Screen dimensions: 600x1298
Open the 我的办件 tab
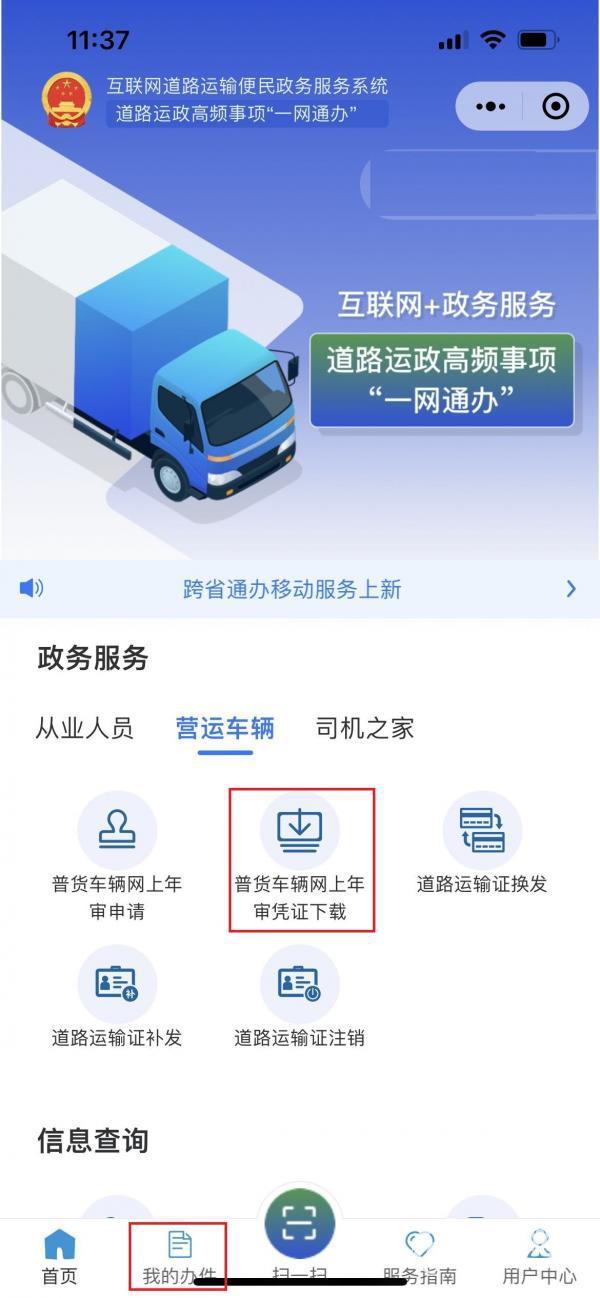coord(179,1256)
